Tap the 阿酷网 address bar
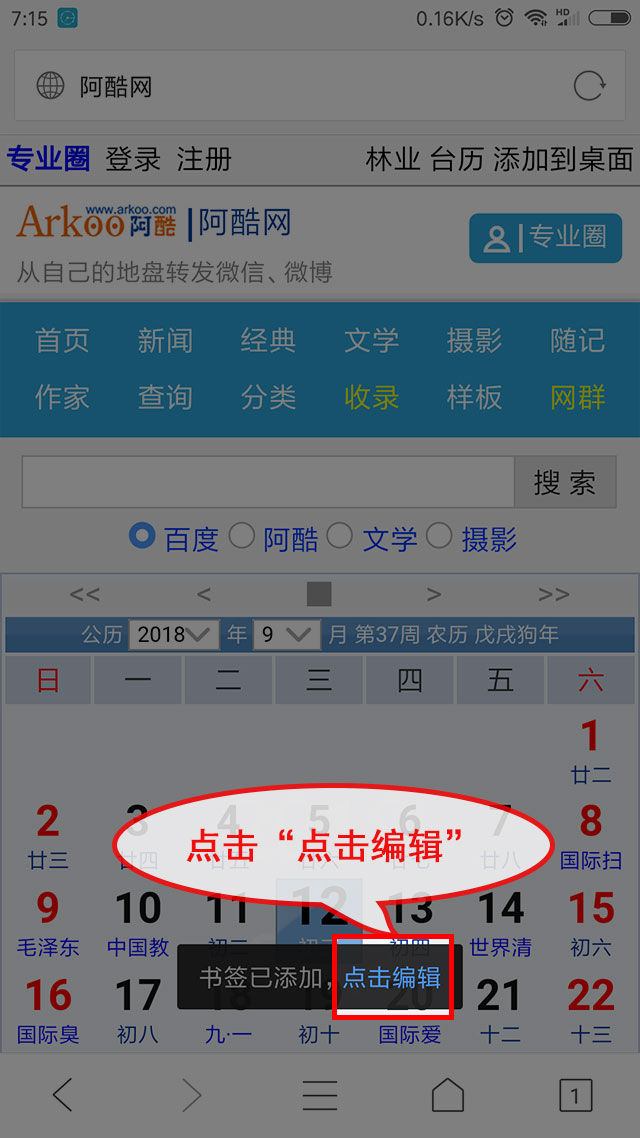640x1138 pixels. 300,86
